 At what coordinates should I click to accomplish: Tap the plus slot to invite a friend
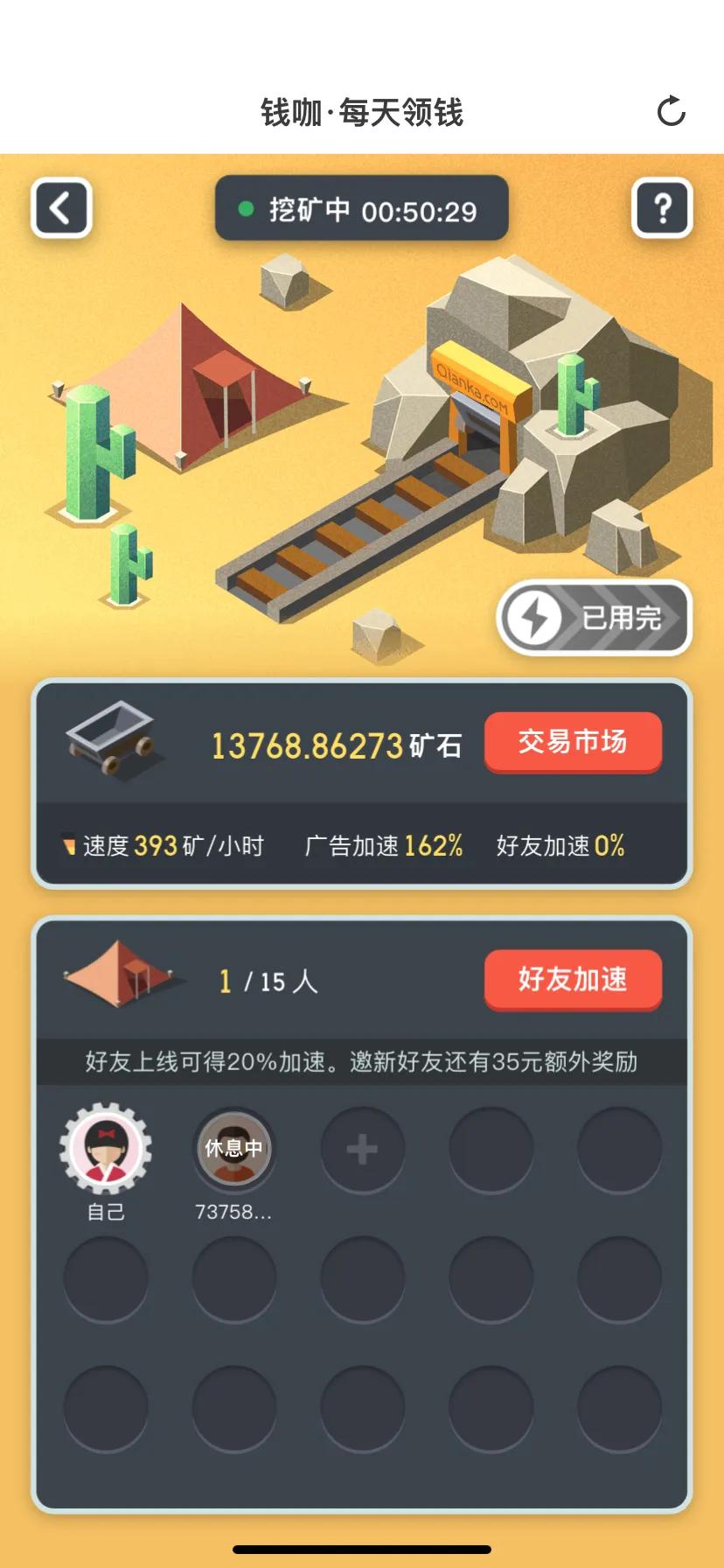[362, 1148]
